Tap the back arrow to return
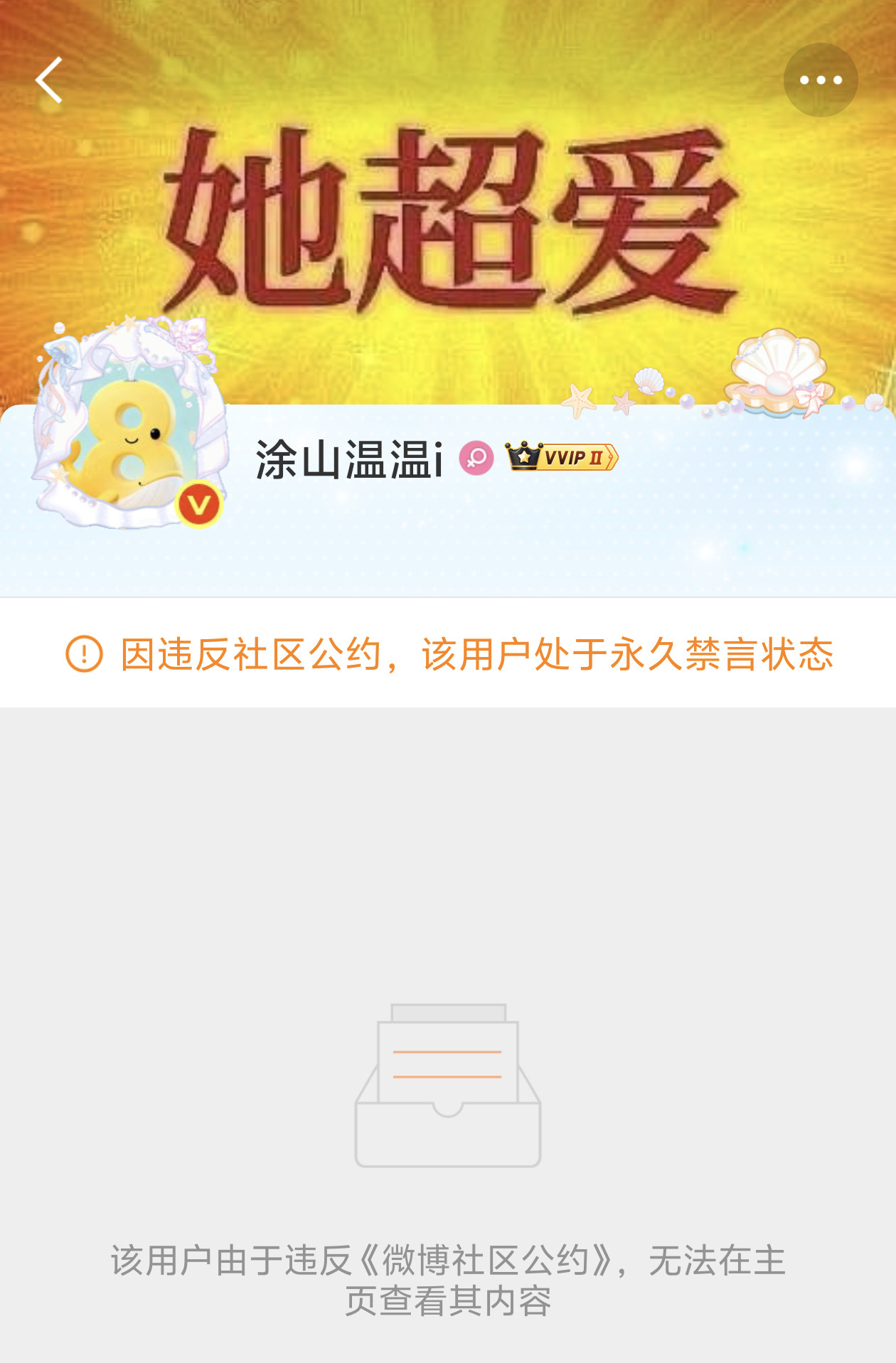The image size is (896, 1363). [x=48, y=80]
